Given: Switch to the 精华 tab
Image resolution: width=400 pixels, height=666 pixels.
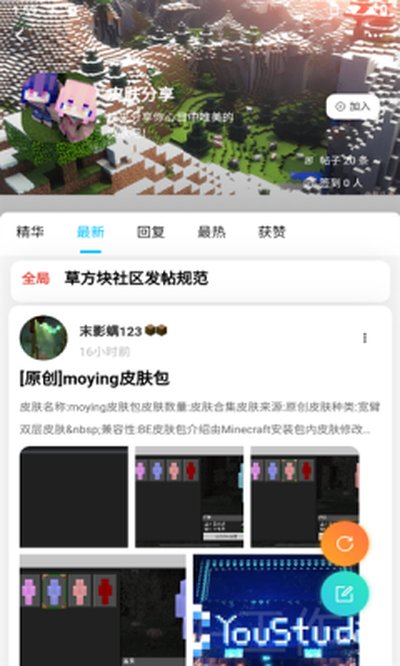Looking at the screenshot, I should (30, 232).
